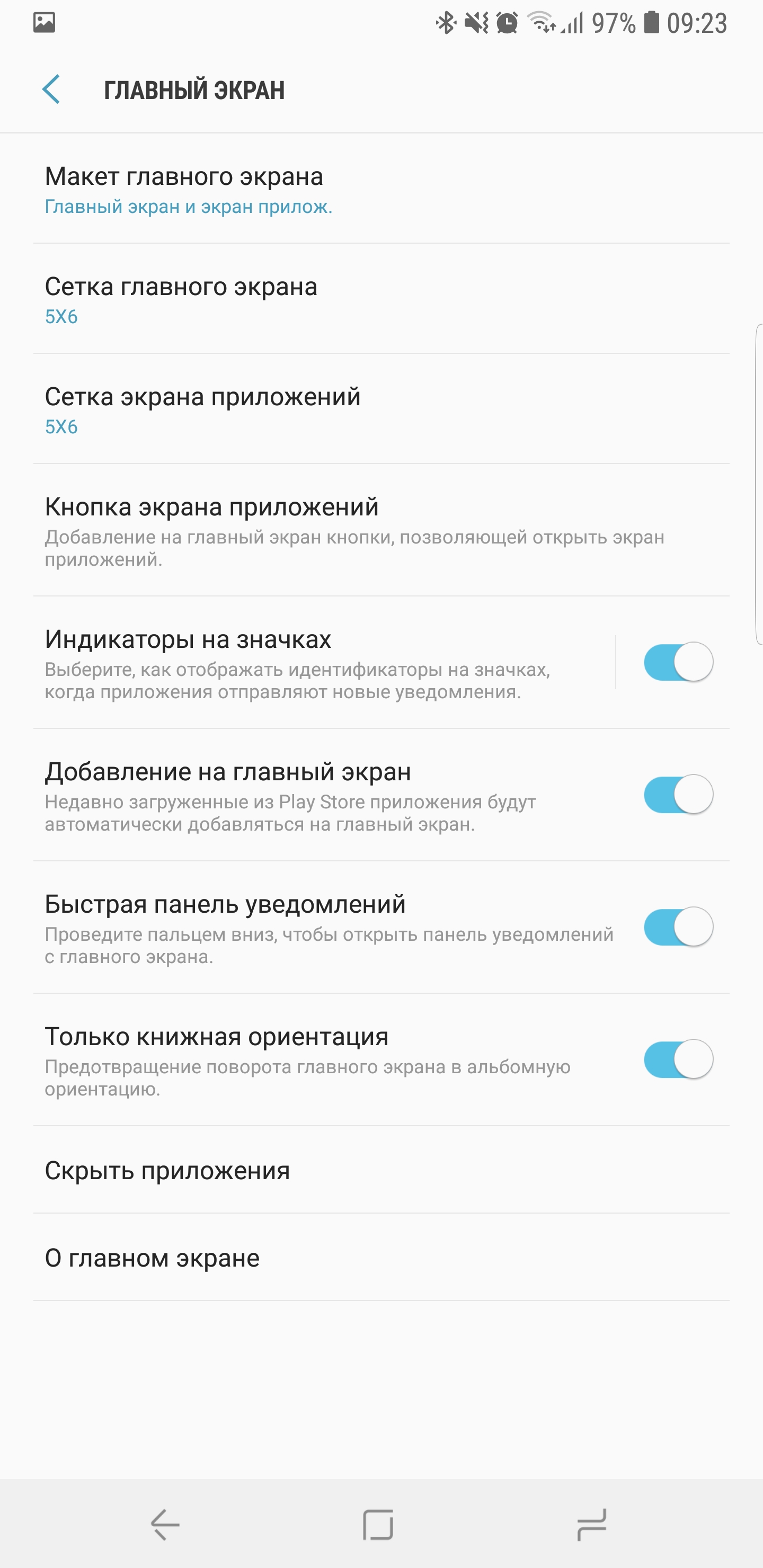Go back from Главный экран settings
Viewport: 763px width, 1568px height.
point(51,90)
